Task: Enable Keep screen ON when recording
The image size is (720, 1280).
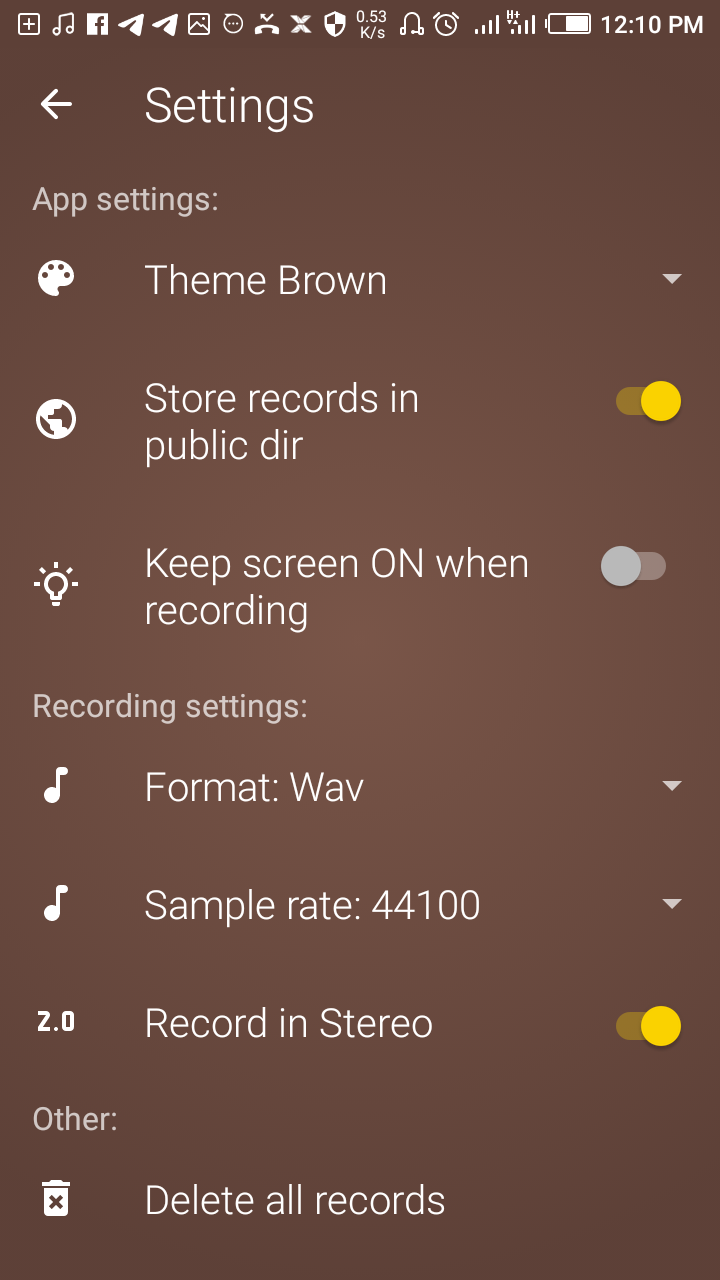Action: coord(634,567)
